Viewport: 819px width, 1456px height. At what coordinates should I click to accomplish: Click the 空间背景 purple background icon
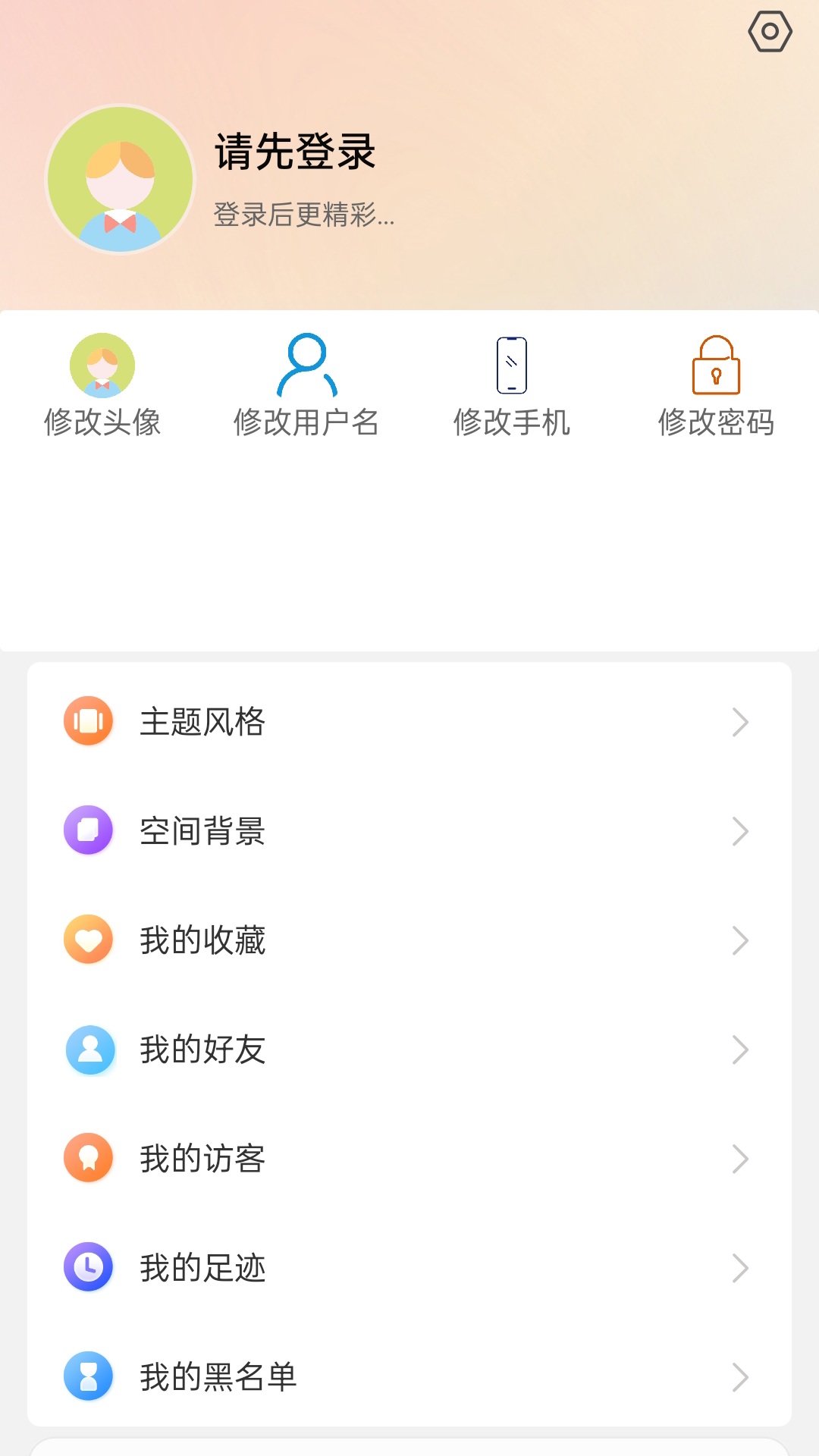point(88,830)
